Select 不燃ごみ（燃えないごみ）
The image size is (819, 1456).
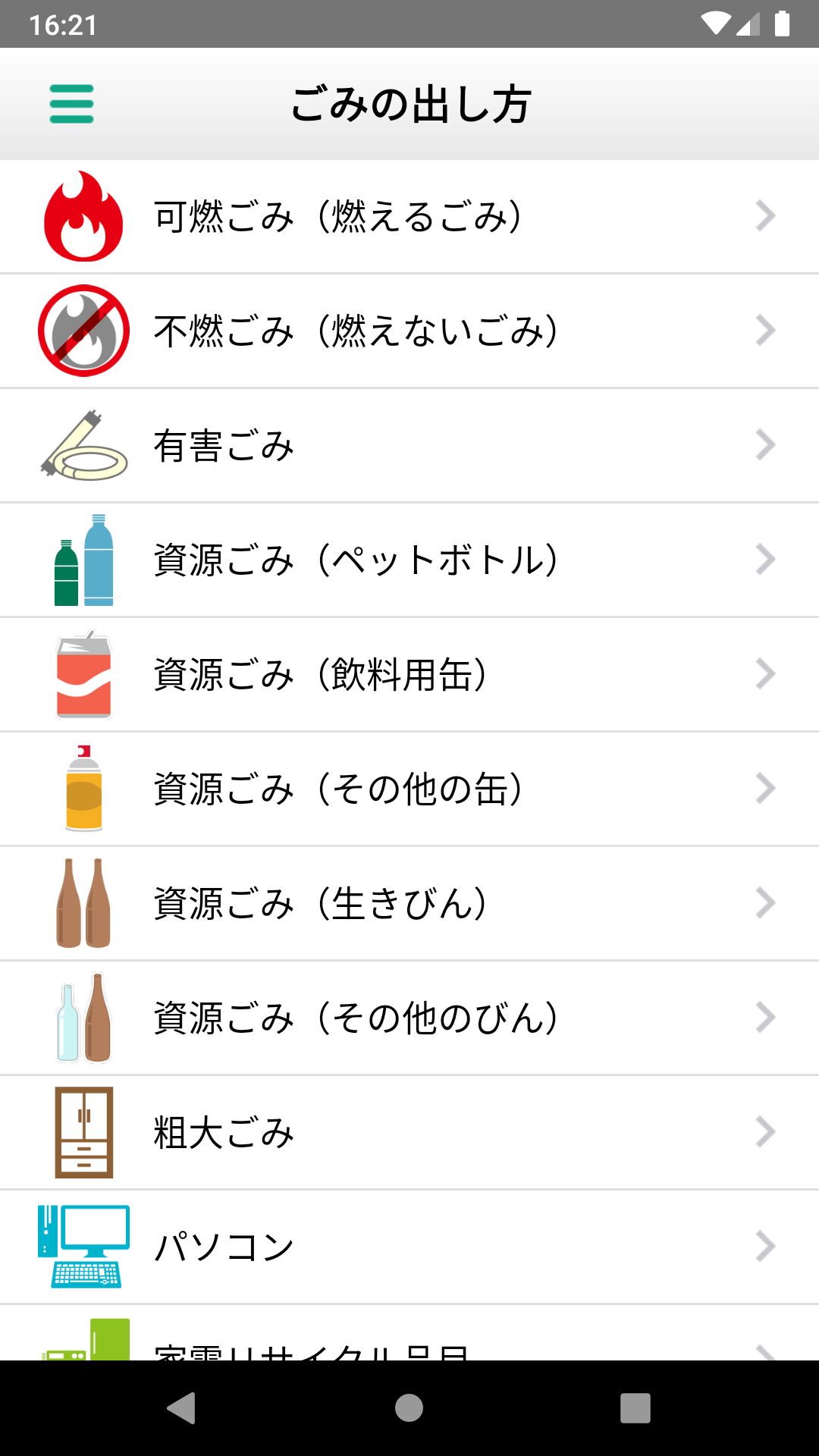click(x=409, y=331)
